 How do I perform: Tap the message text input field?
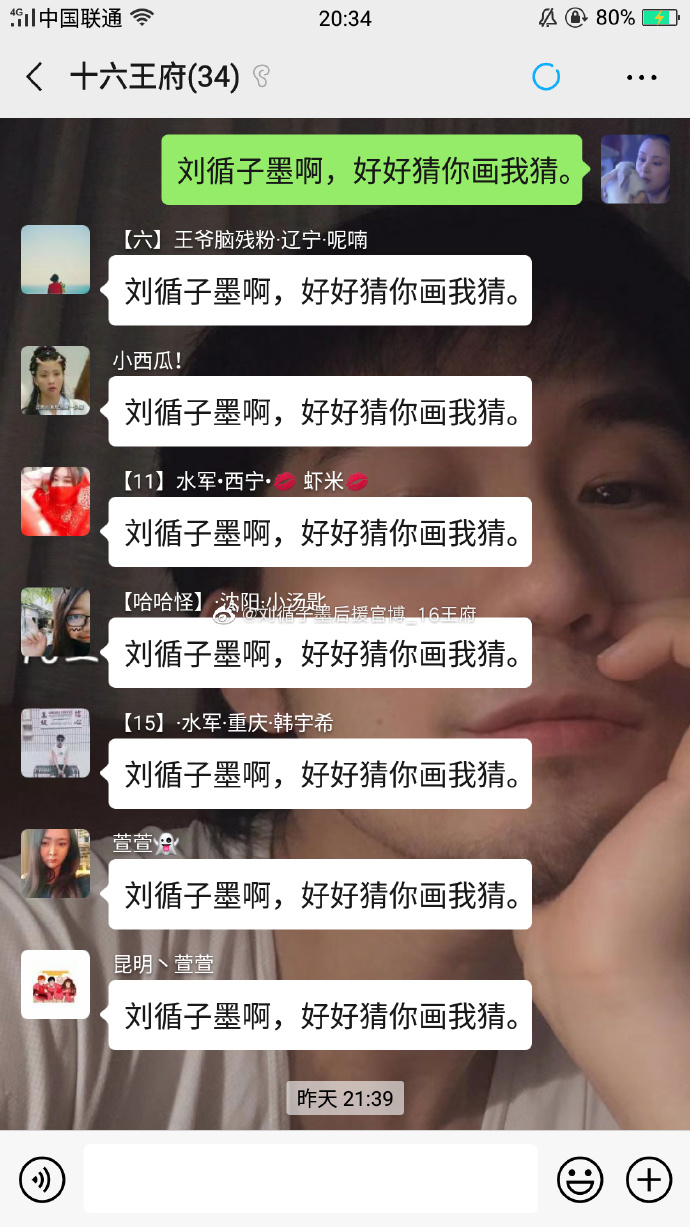coord(310,1180)
